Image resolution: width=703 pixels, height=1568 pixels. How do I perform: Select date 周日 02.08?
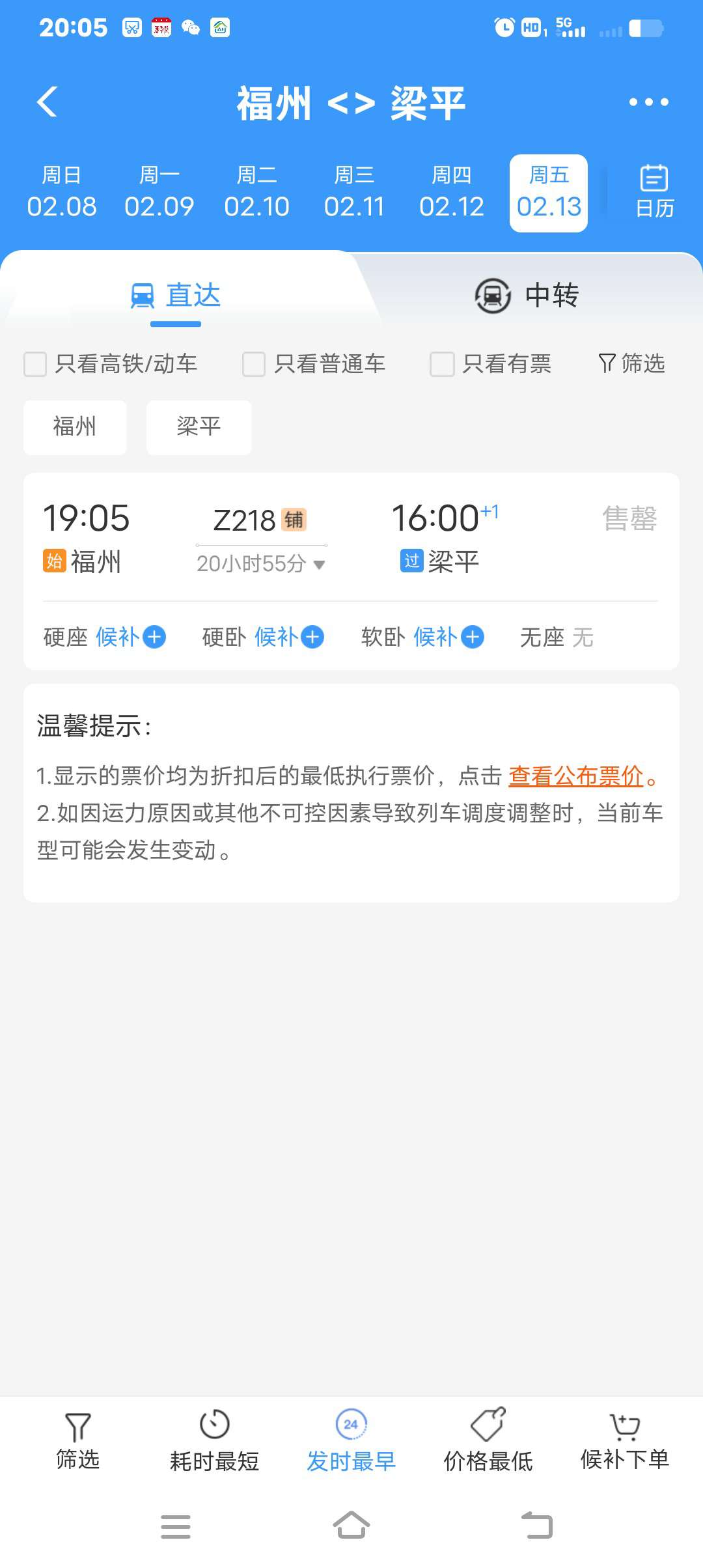[62, 193]
